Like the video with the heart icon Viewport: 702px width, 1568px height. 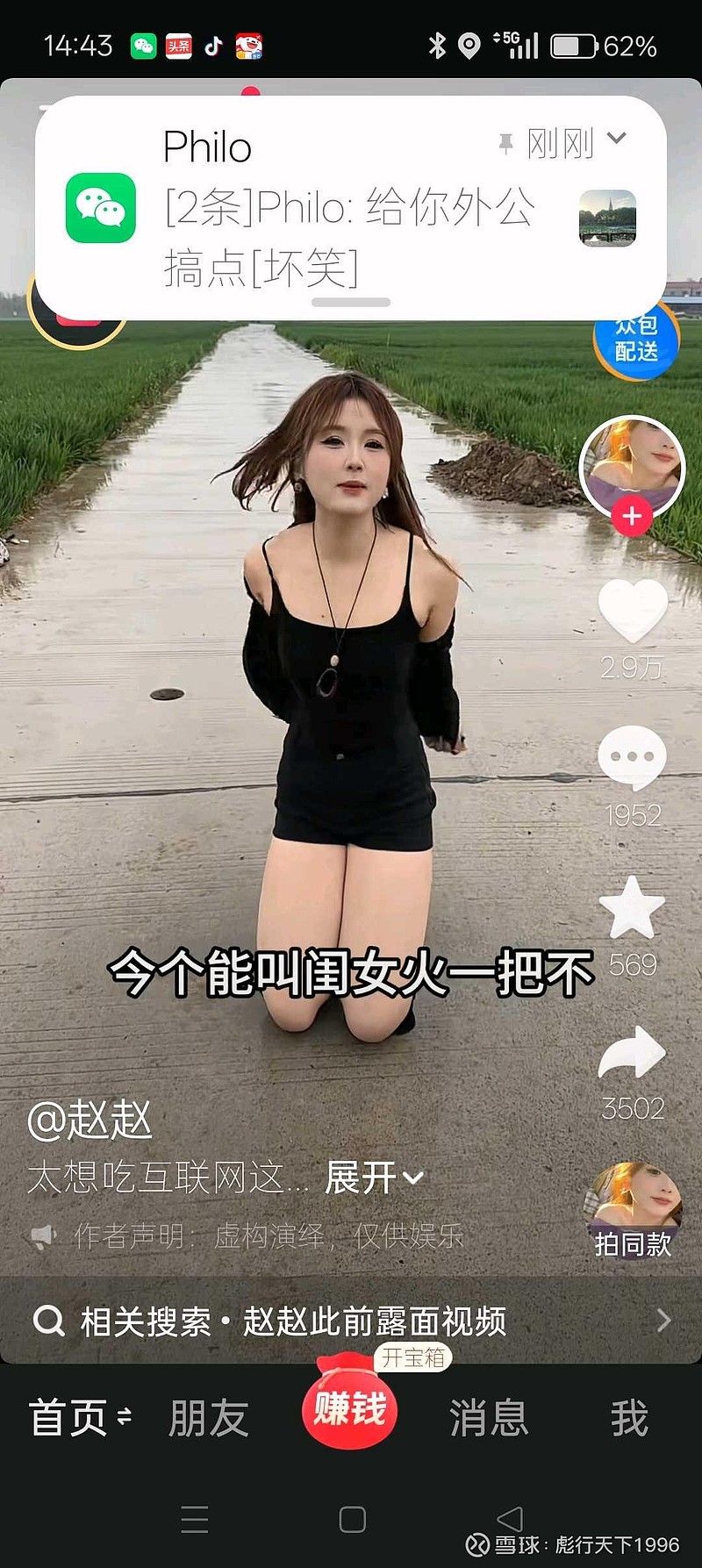pos(634,610)
